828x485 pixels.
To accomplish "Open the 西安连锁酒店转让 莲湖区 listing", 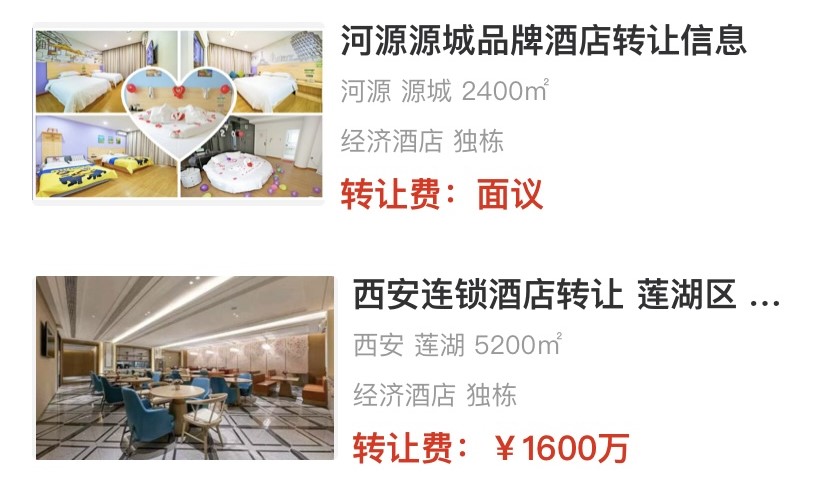I will 564,296.
